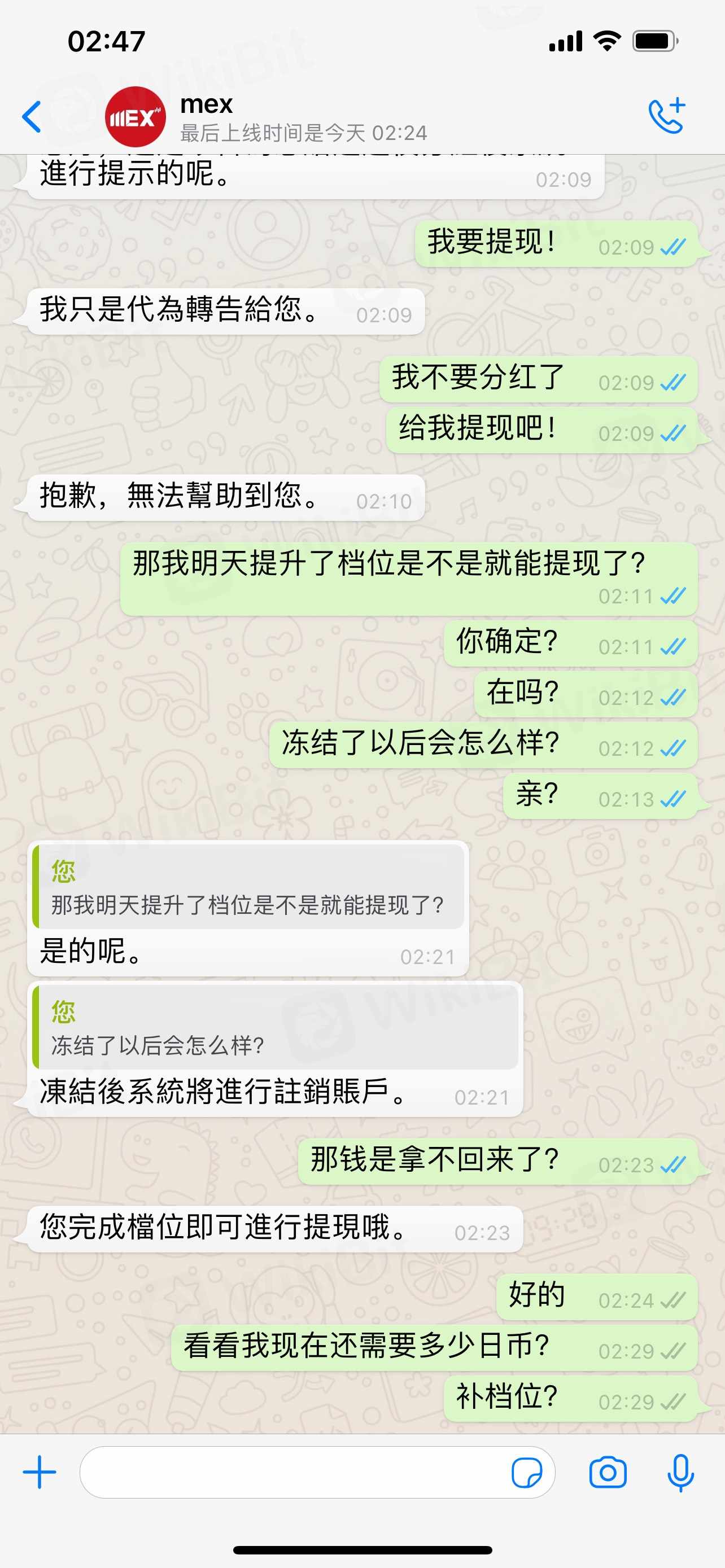Jump to quoted message 那我明天提升了档位是不是就能提现了
Screen dimensions: 725x1568
248,887
